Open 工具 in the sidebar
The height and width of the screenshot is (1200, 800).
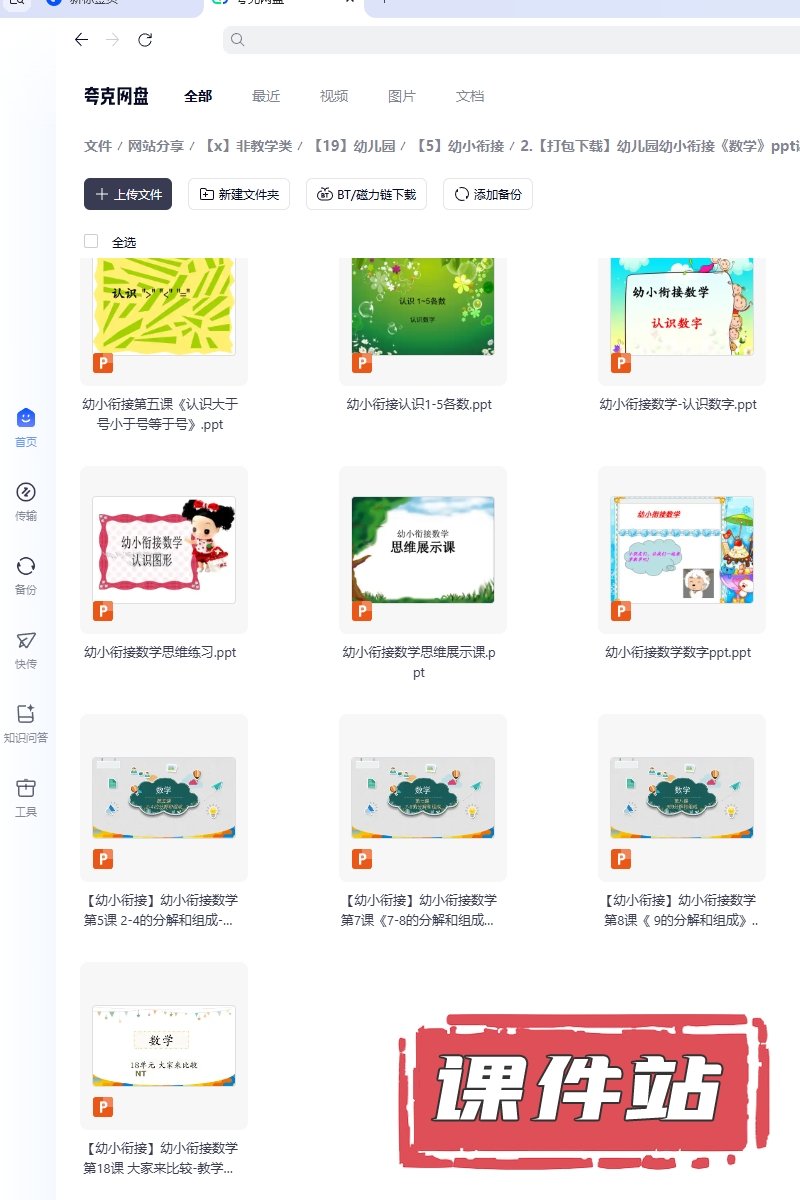tap(26, 798)
